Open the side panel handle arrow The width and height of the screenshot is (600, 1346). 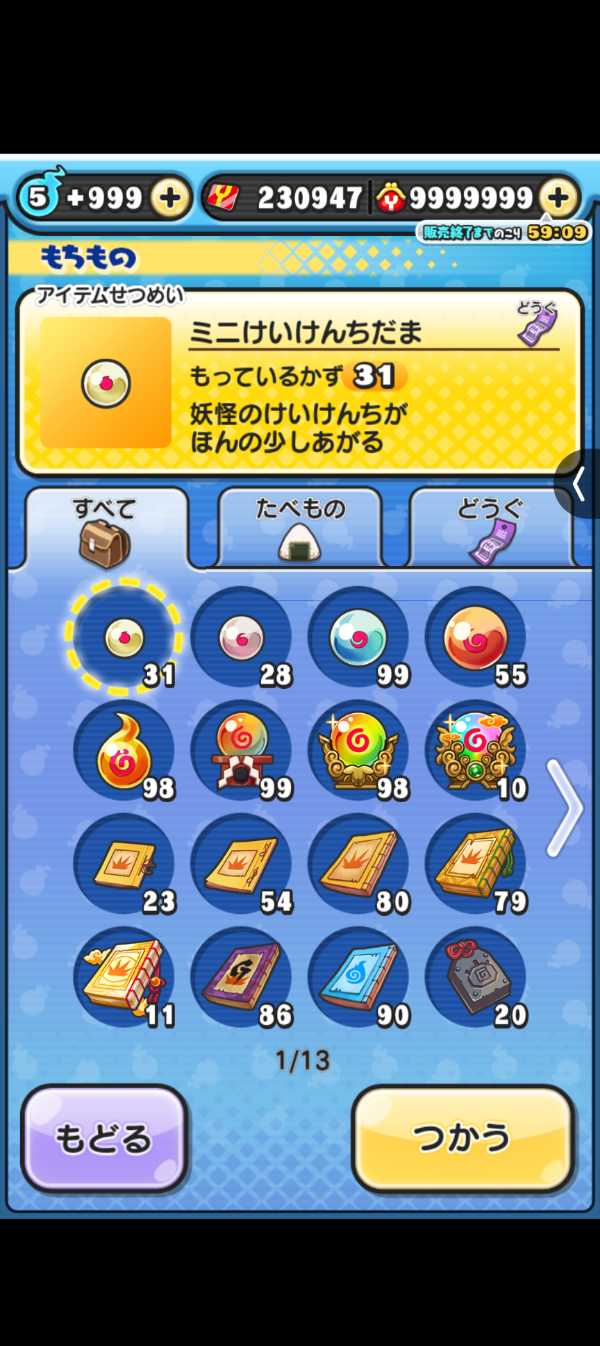click(579, 485)
